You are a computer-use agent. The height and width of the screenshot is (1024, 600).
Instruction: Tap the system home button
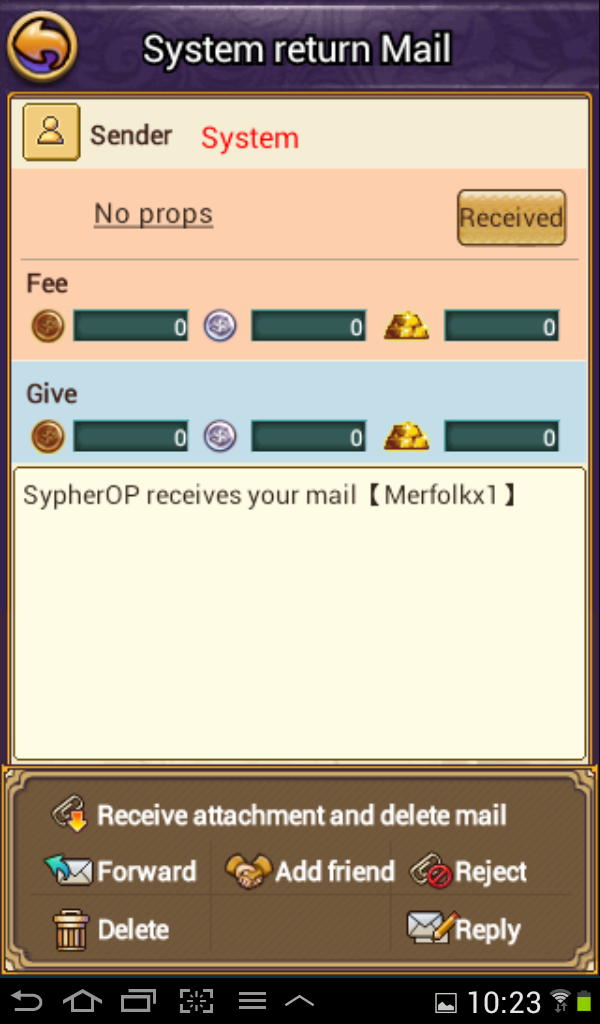tap(83, 1000)
